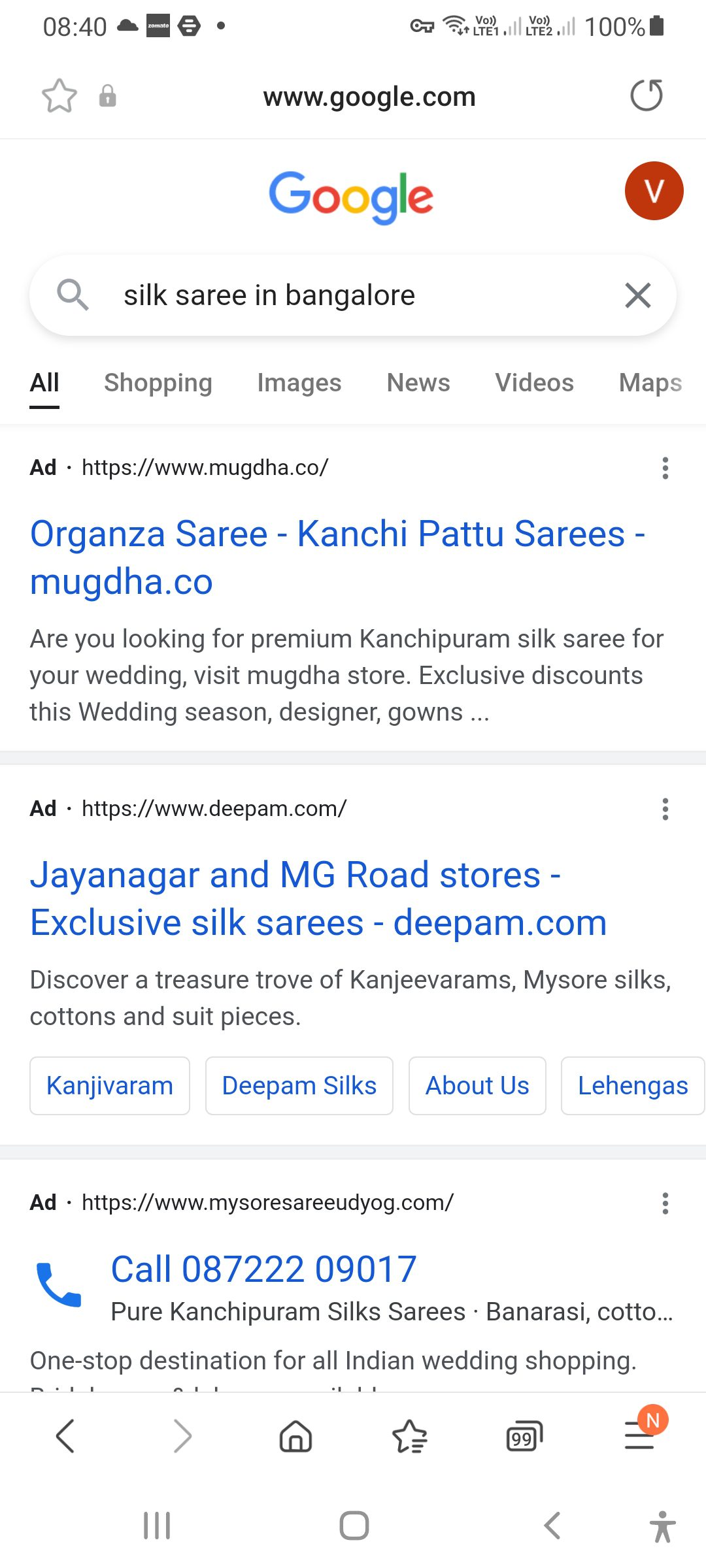The width and height of the screenshot is (706, 1568).
Task: Open the Deepam Silks sitelink
Action: tap(299, 1086)
